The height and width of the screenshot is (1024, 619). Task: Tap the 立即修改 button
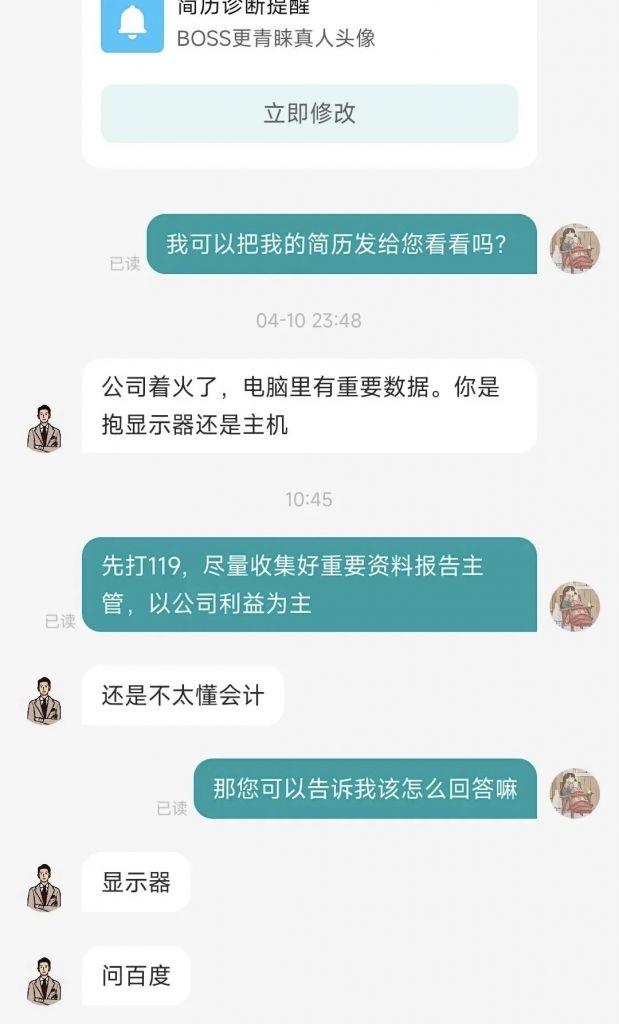[x=309, y=114]
